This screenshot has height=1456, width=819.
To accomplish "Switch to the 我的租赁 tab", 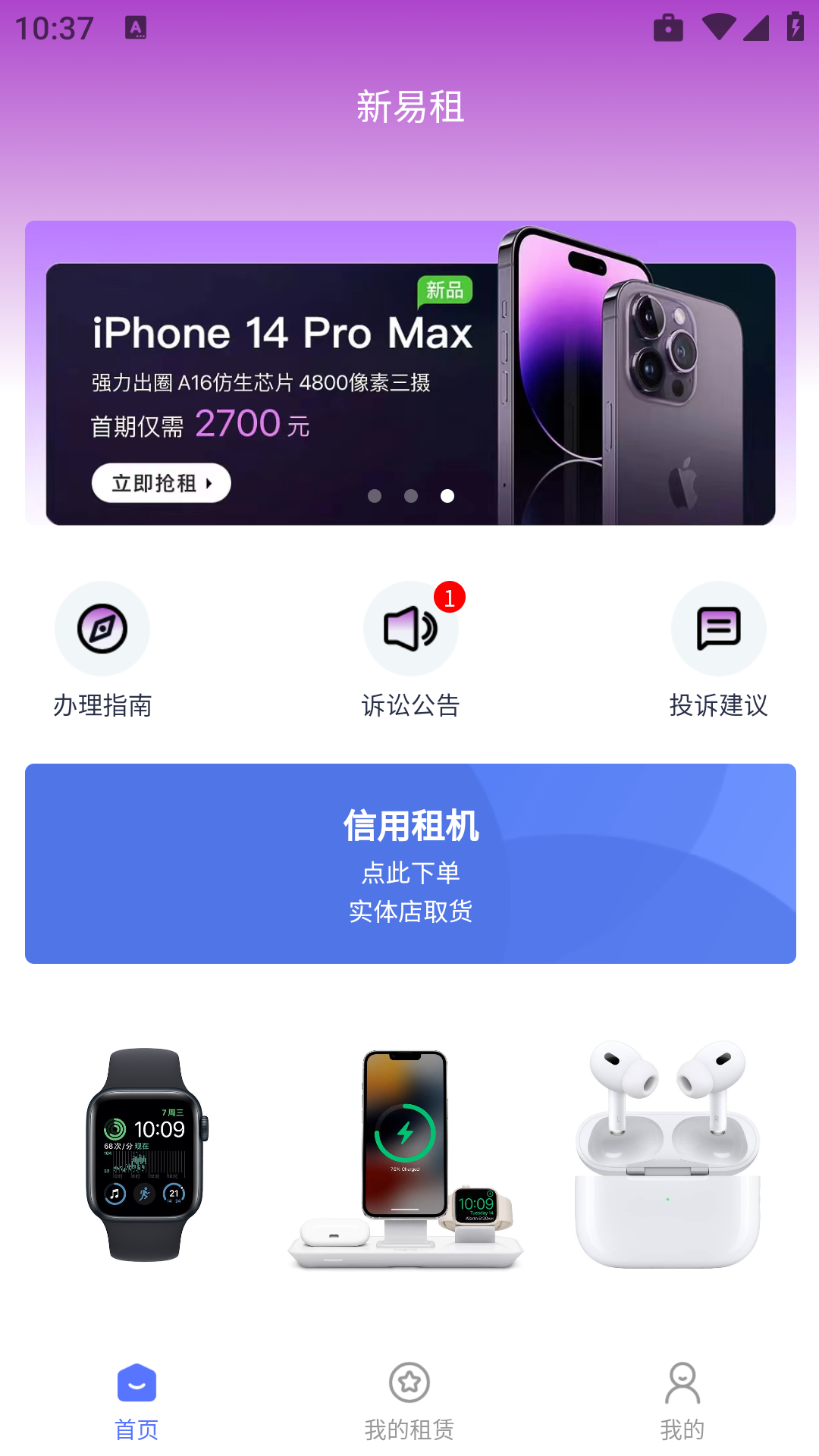I will tap(409, 1403).
